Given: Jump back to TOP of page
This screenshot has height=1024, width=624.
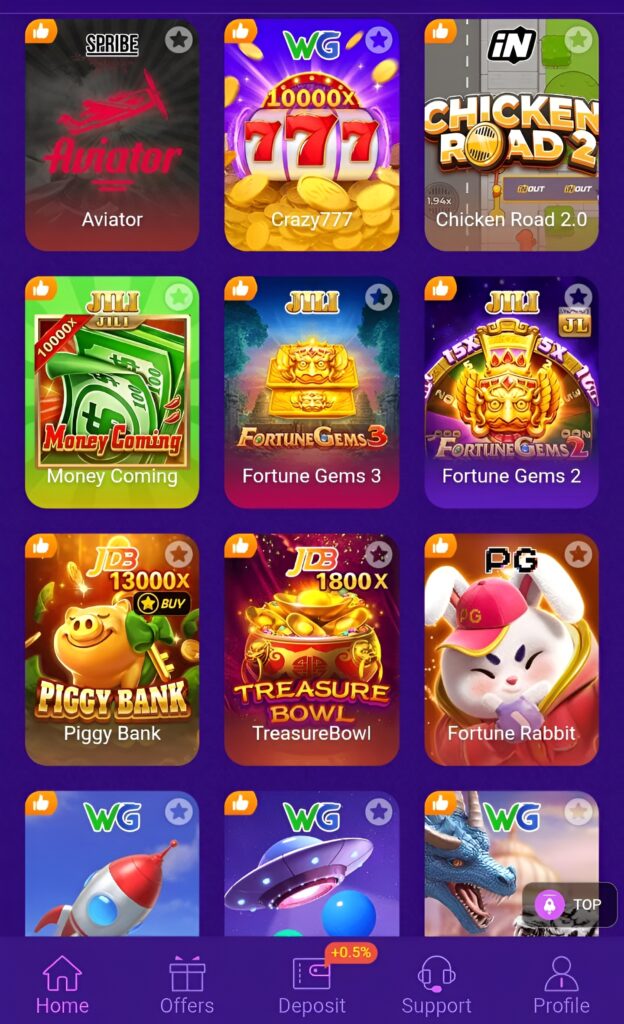Looking at the screenshot, I should [569, 905].
